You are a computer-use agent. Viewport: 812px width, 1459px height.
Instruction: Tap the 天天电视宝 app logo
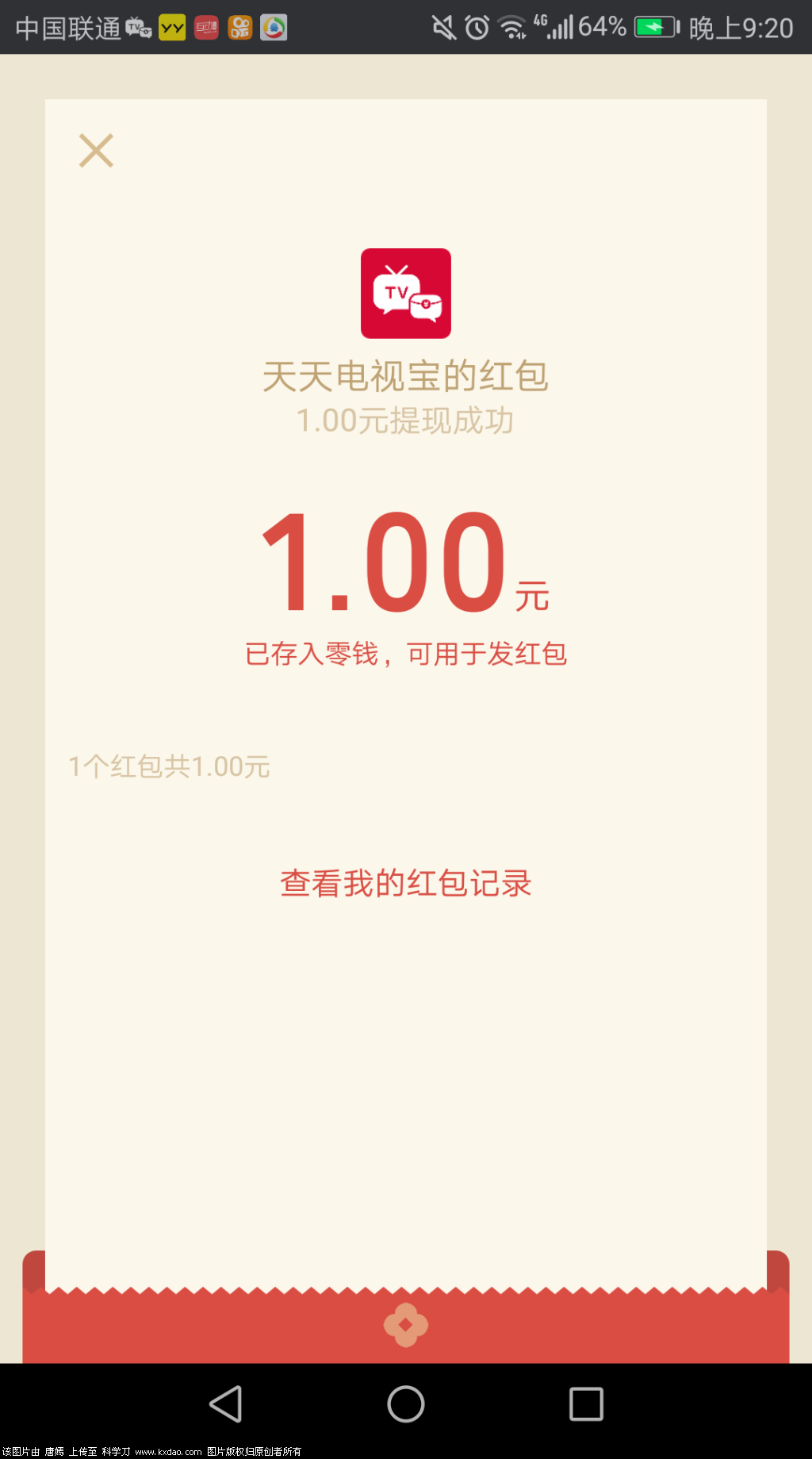click(x=406, y=294)
